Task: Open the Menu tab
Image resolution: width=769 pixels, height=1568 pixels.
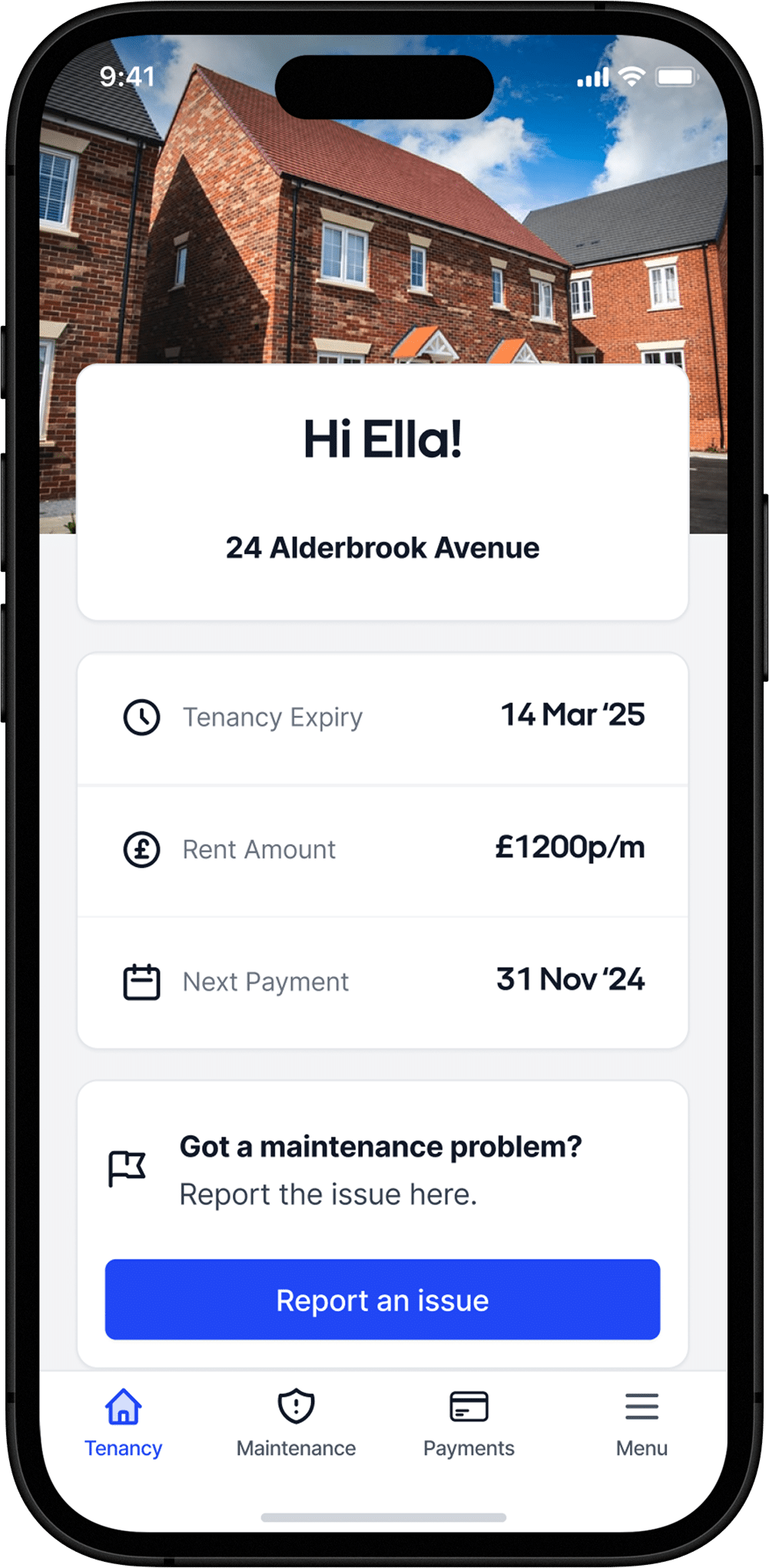Action: point(641,1423)
